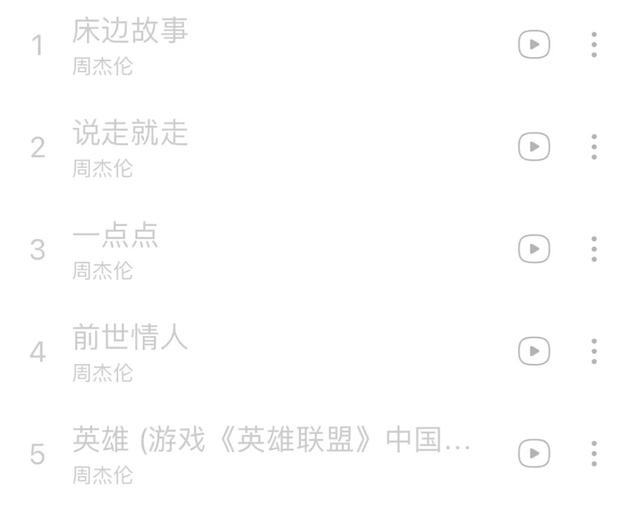The width and height of the screenshot is (640, 505).
Task: Play the video for 一点点
Action: coord(534,249)
